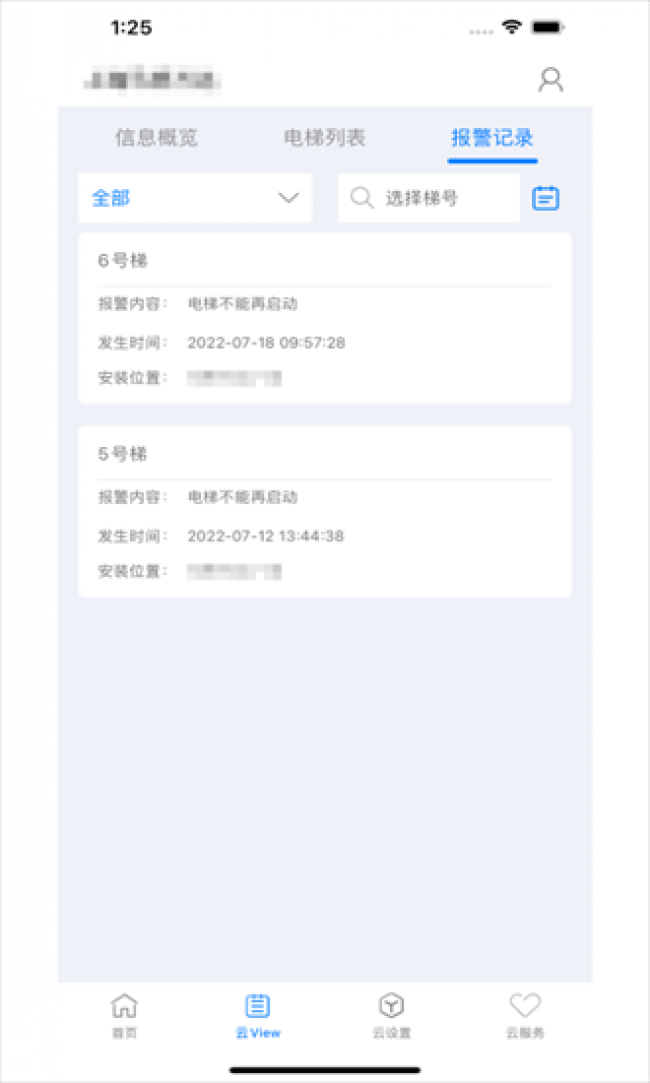650x1083 pixels.
Task: Open the user profile icon
Action: [x=551, y=80]
